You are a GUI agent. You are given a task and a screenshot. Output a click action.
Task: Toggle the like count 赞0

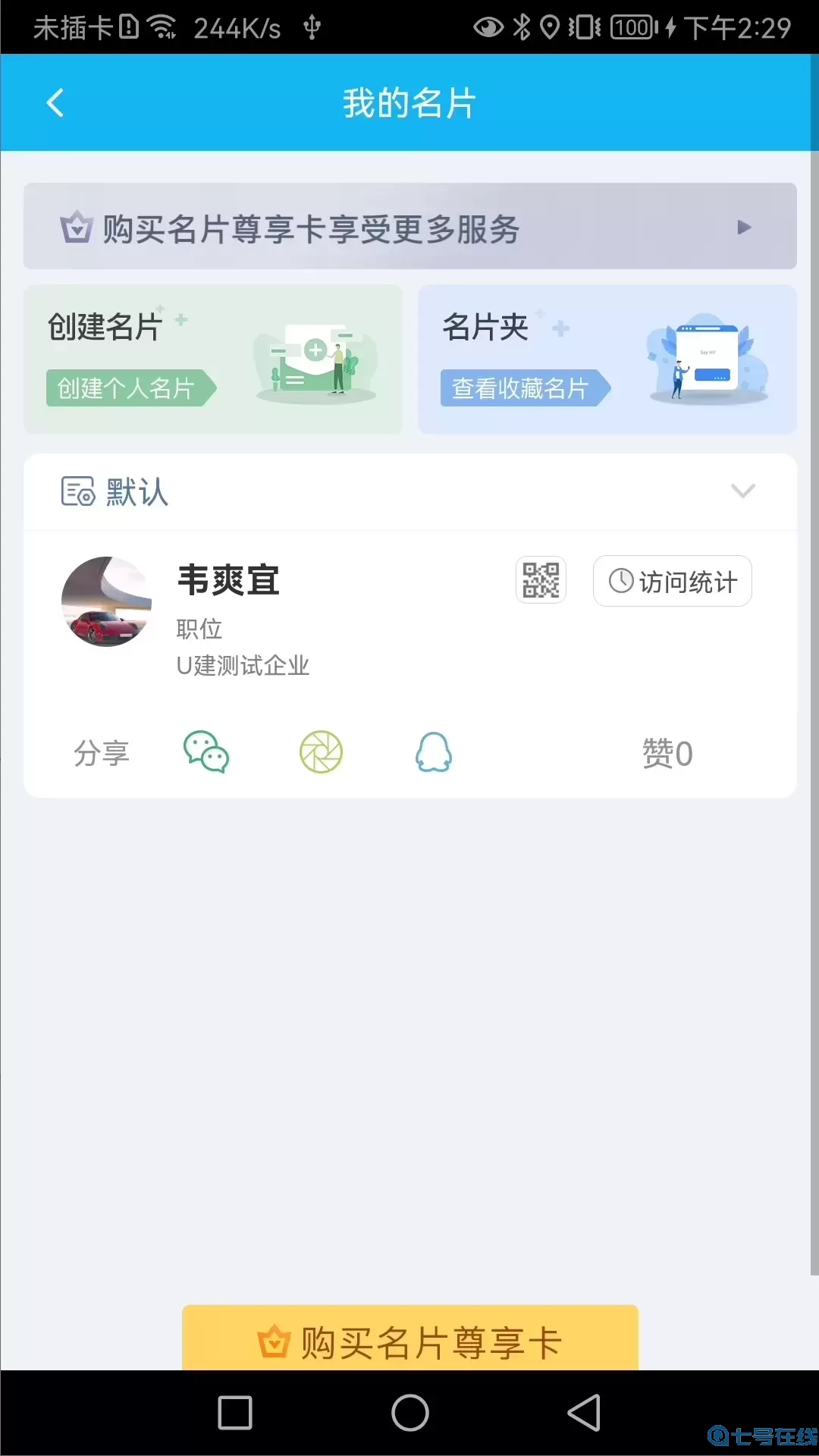tap(666, 753)
